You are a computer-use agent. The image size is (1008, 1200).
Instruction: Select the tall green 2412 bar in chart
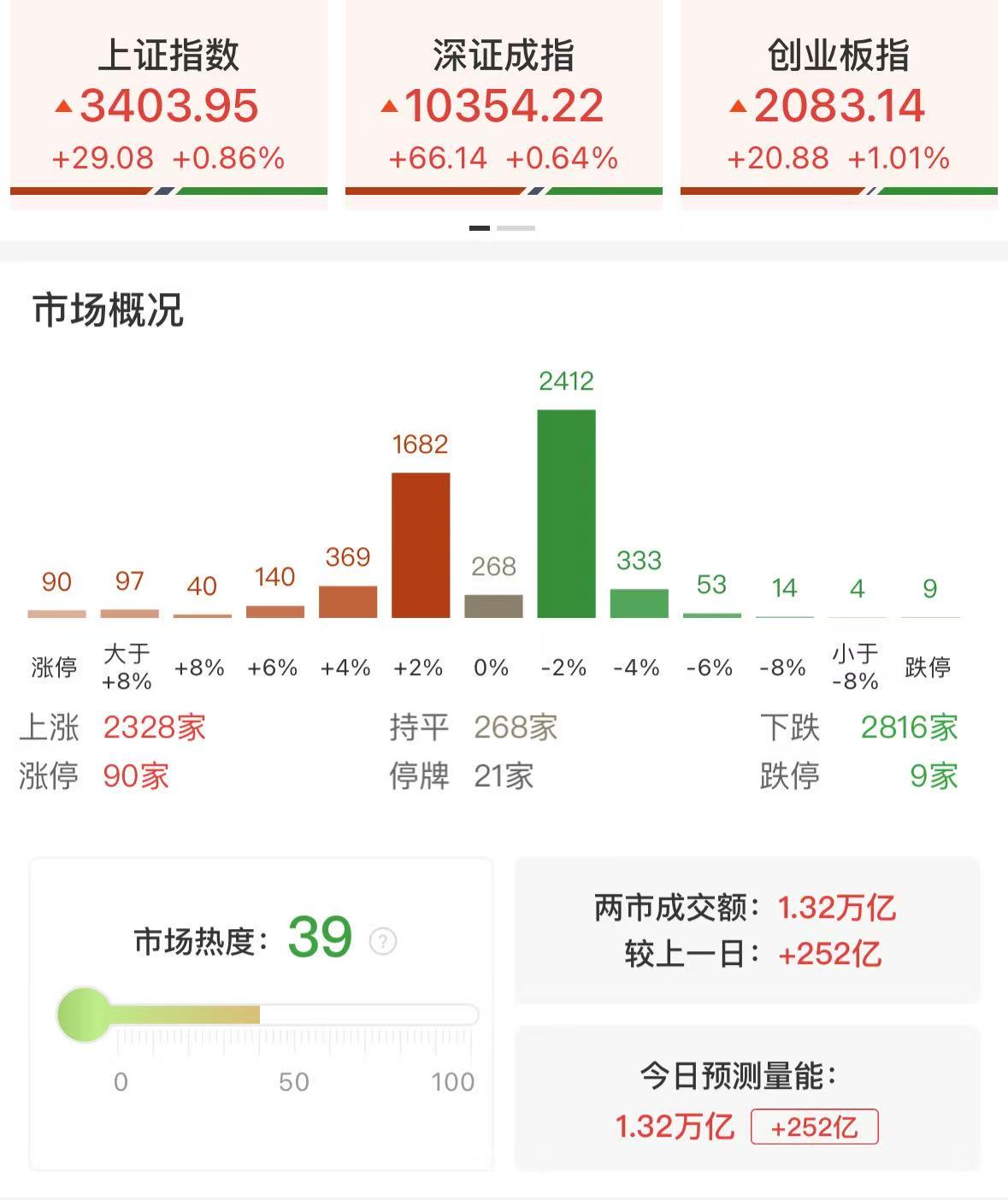(566, 513)
